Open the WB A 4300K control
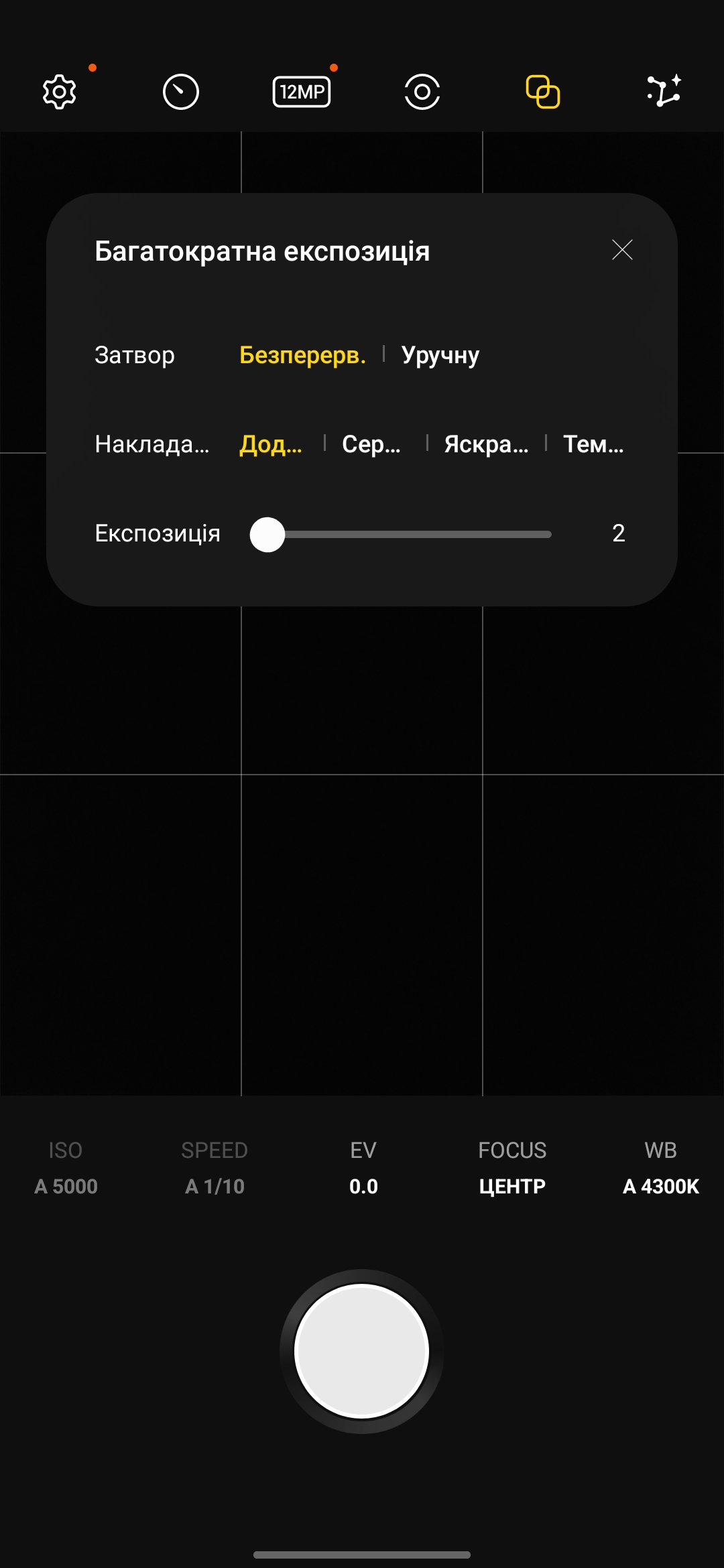 pyautogui.click(x=660, y=1169)
